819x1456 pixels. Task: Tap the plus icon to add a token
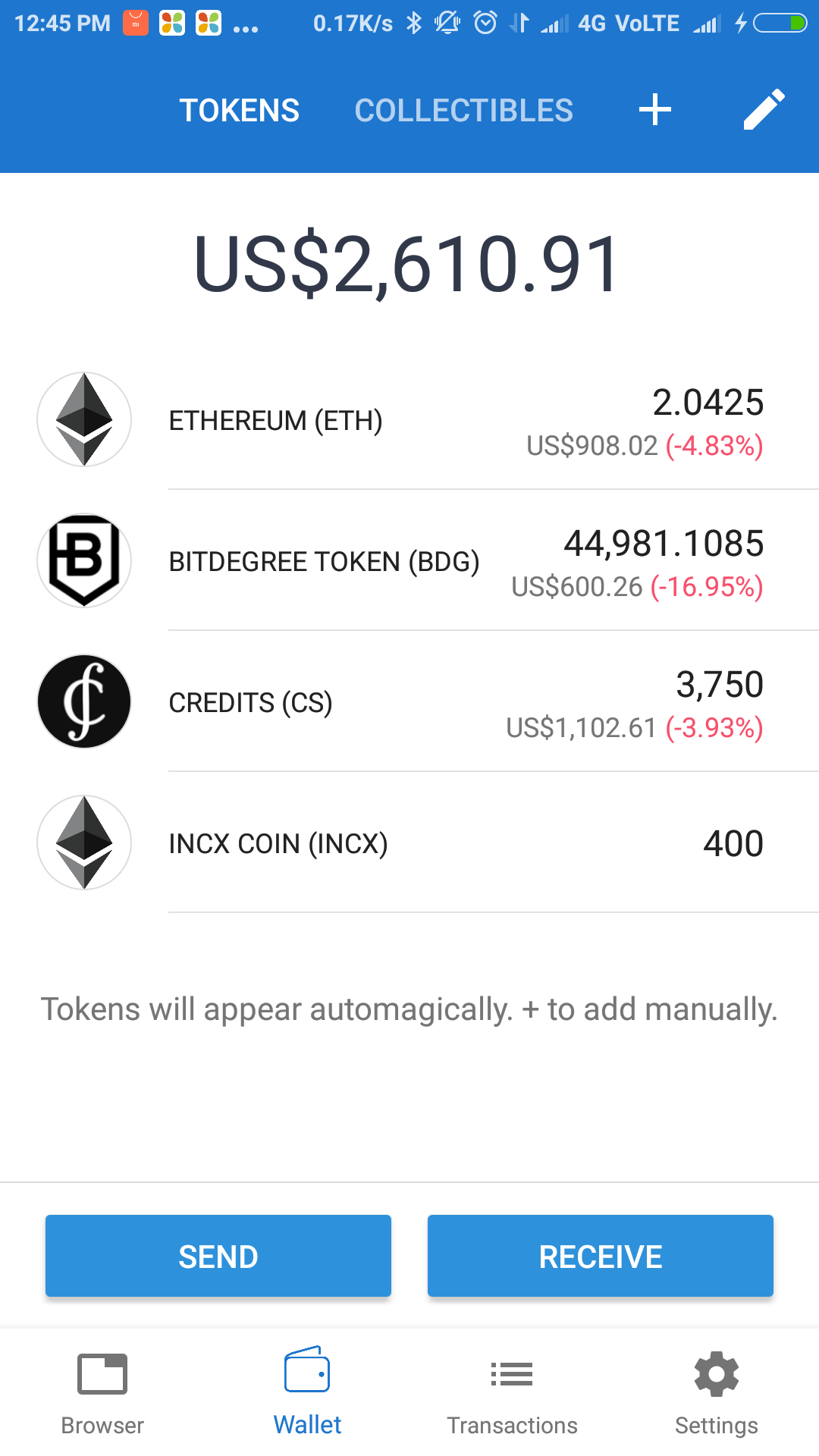[x=654, y=109]
